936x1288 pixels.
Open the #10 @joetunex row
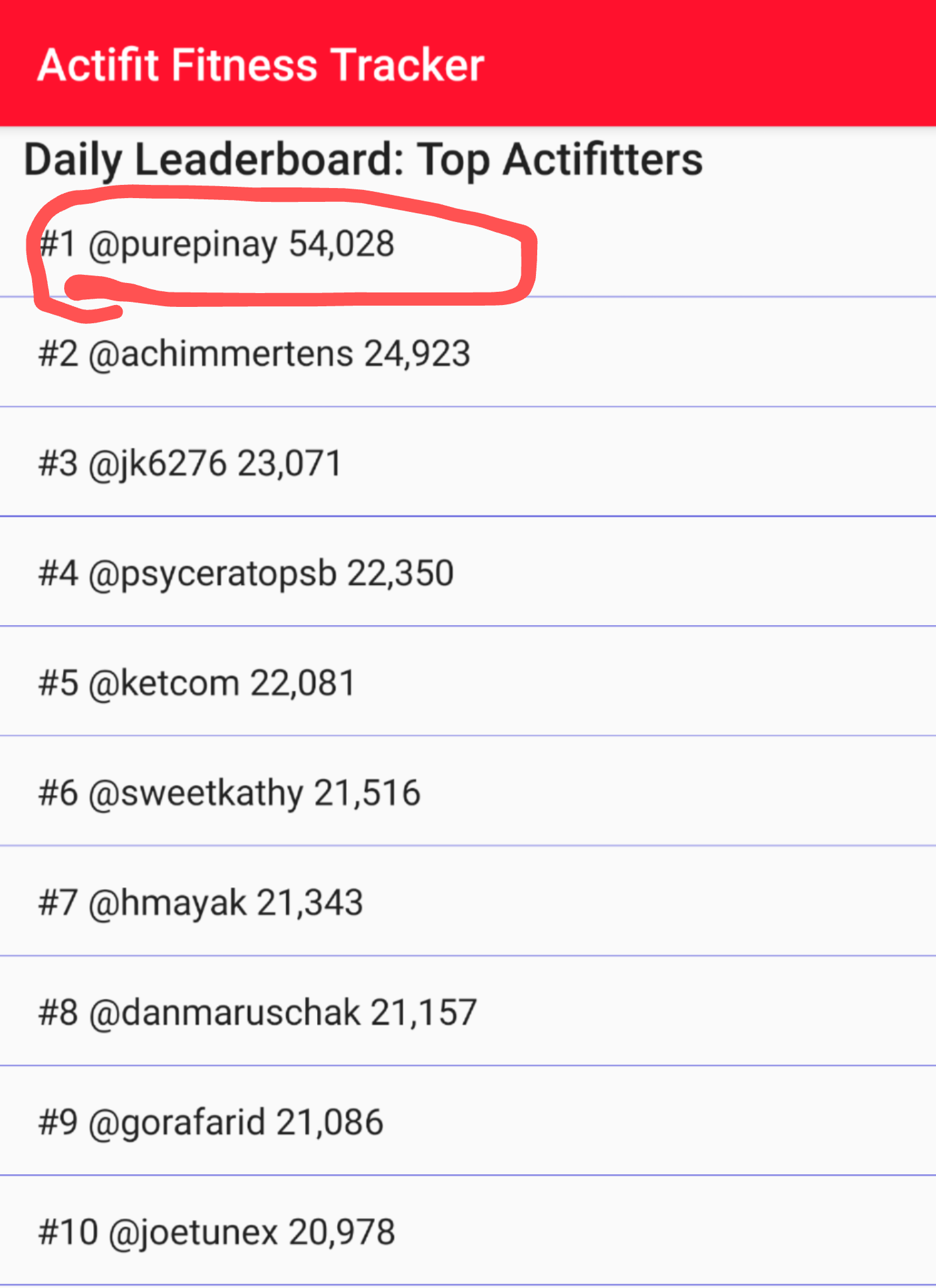216,1231
